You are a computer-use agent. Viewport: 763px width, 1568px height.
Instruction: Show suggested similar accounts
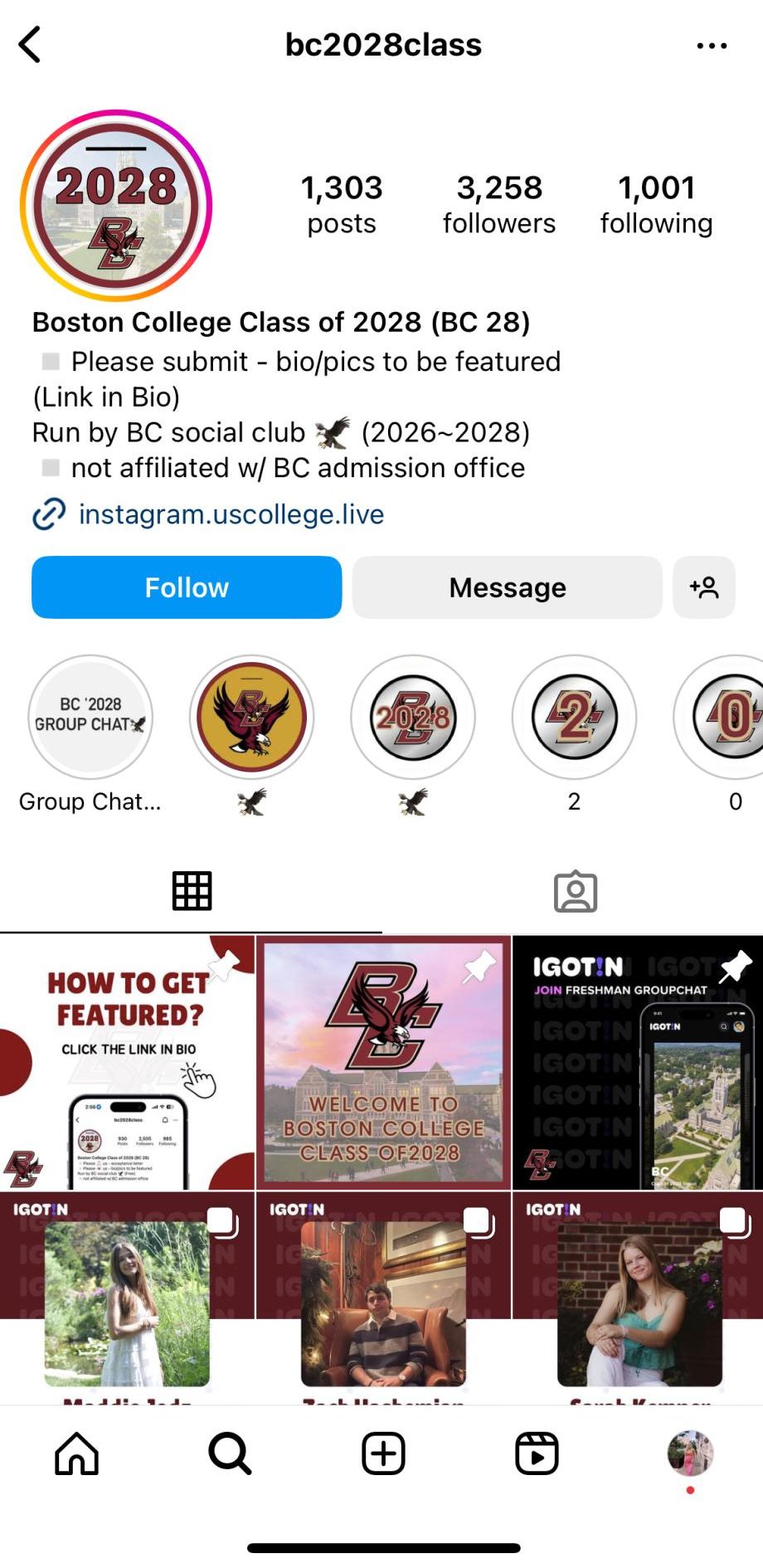(x=703, y=587)
